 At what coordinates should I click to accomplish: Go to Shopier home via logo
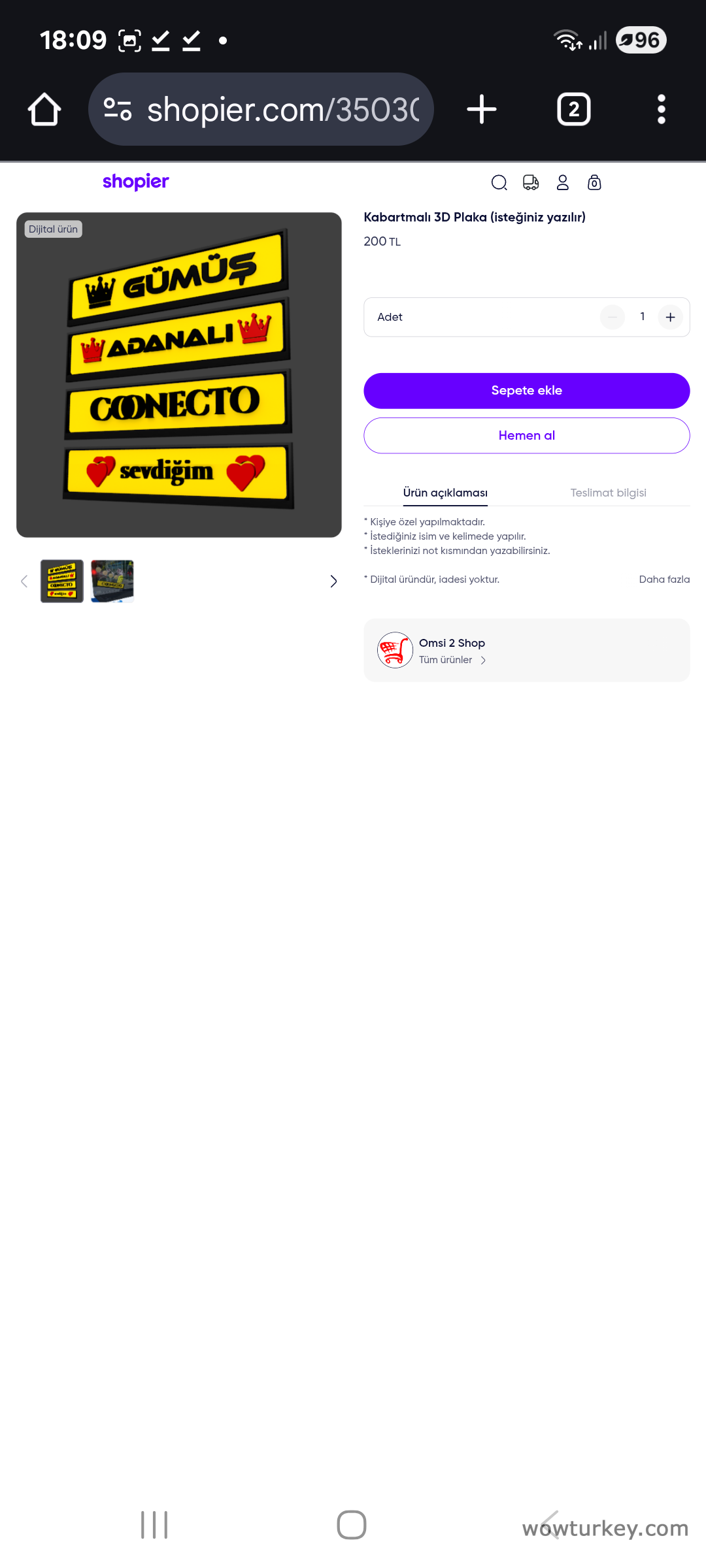pos(135,182)
